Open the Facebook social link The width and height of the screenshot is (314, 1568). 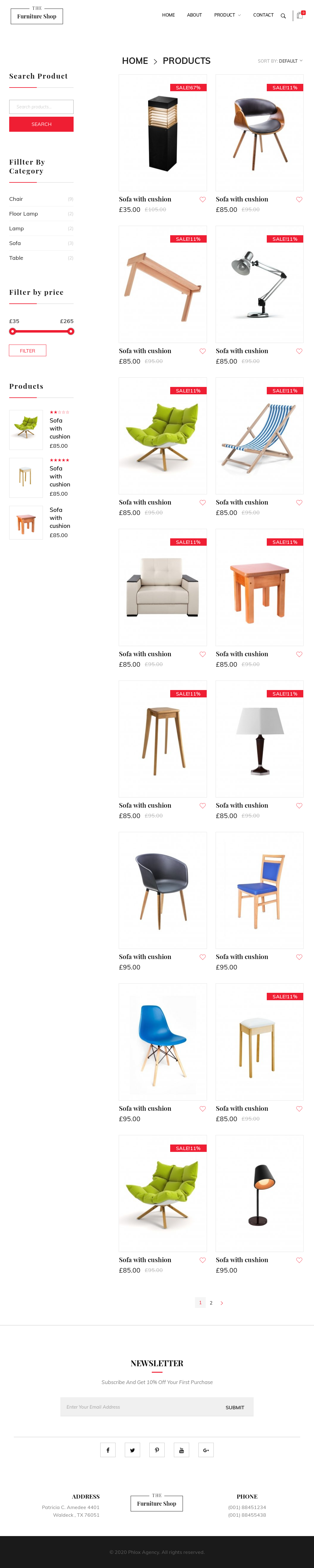click(108, 1450)
